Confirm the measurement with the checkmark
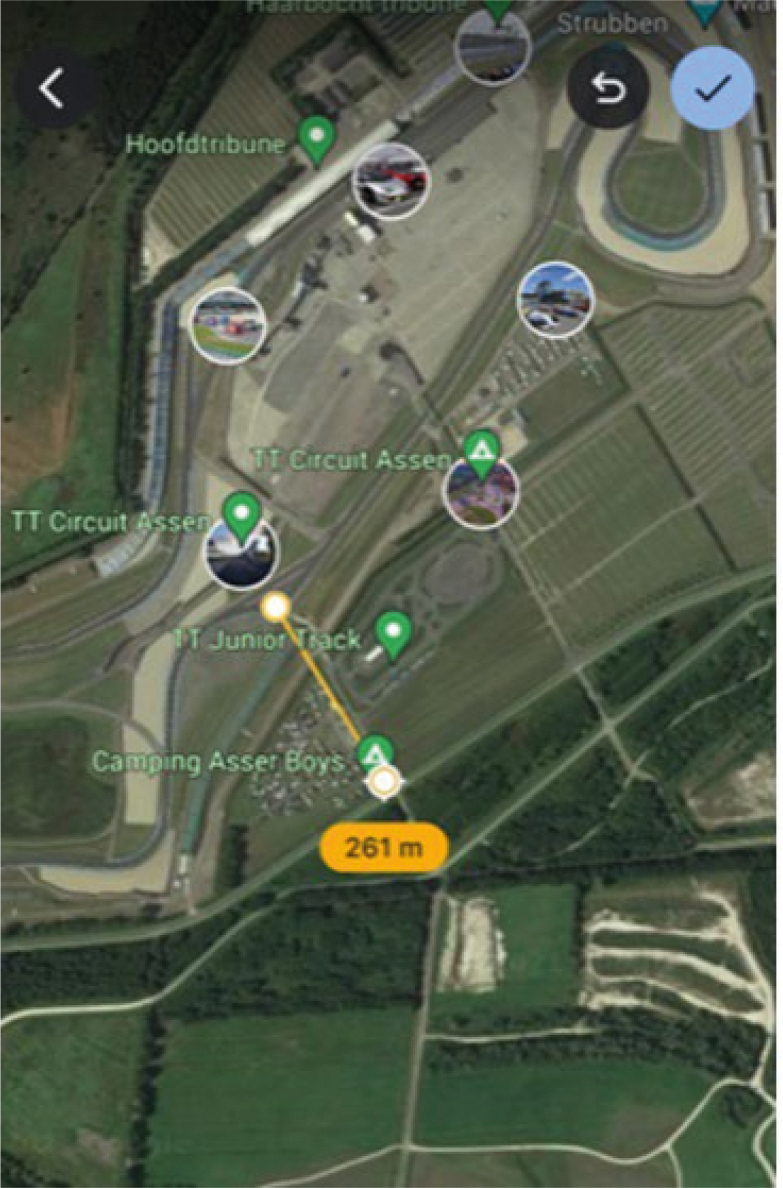Screen dimensions: 783x1188 [712, 90]
